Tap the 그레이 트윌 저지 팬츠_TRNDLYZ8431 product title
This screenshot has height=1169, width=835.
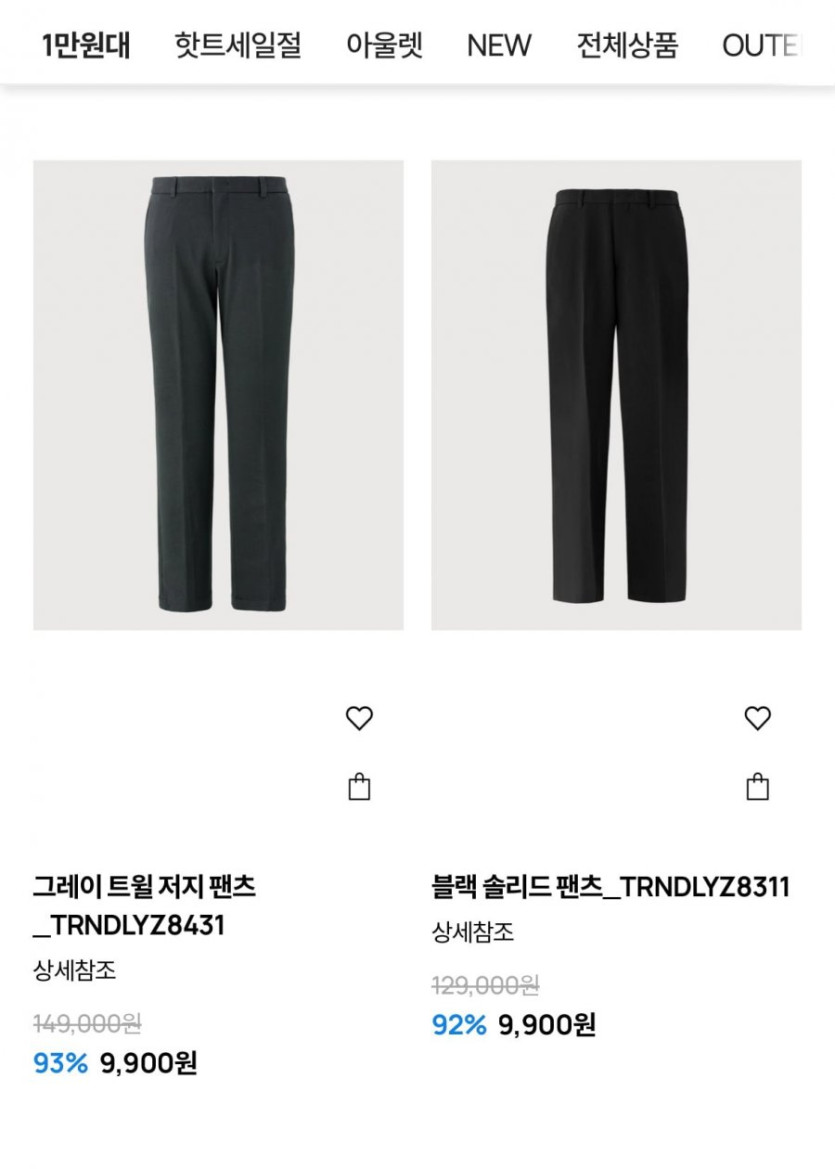[144, 905]
